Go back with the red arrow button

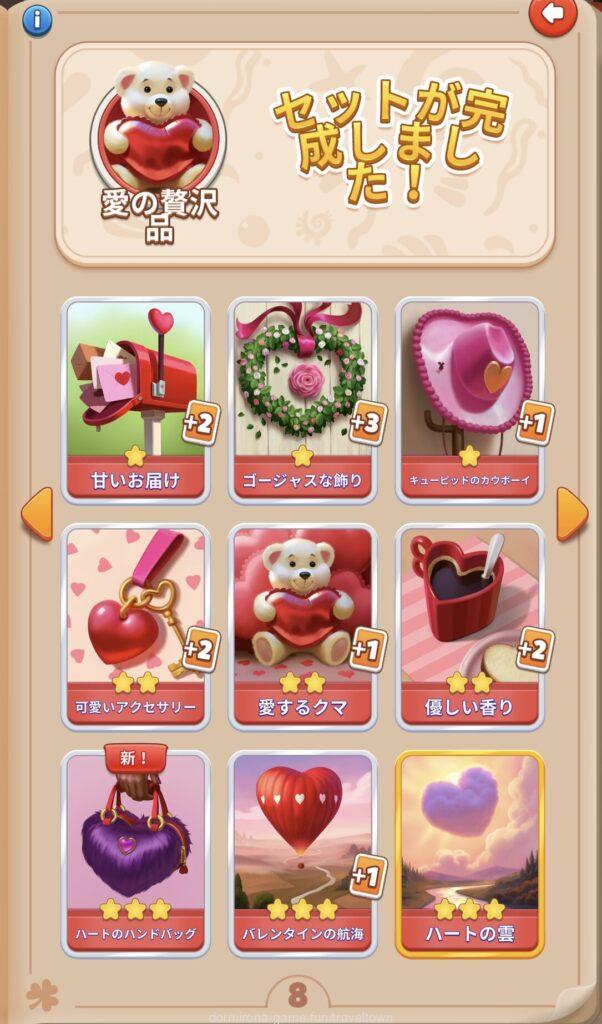tap(553, 15)
